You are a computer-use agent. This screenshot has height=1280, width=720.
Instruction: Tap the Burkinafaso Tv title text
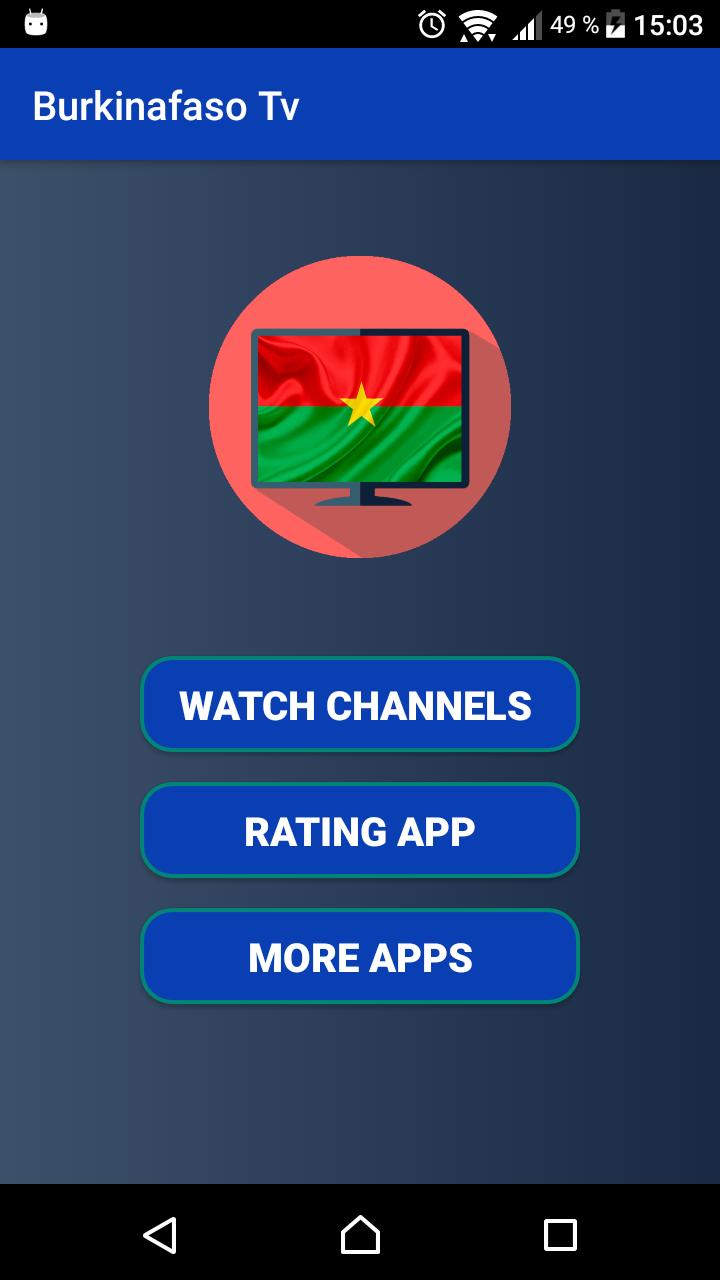click(x=166, y=103)
